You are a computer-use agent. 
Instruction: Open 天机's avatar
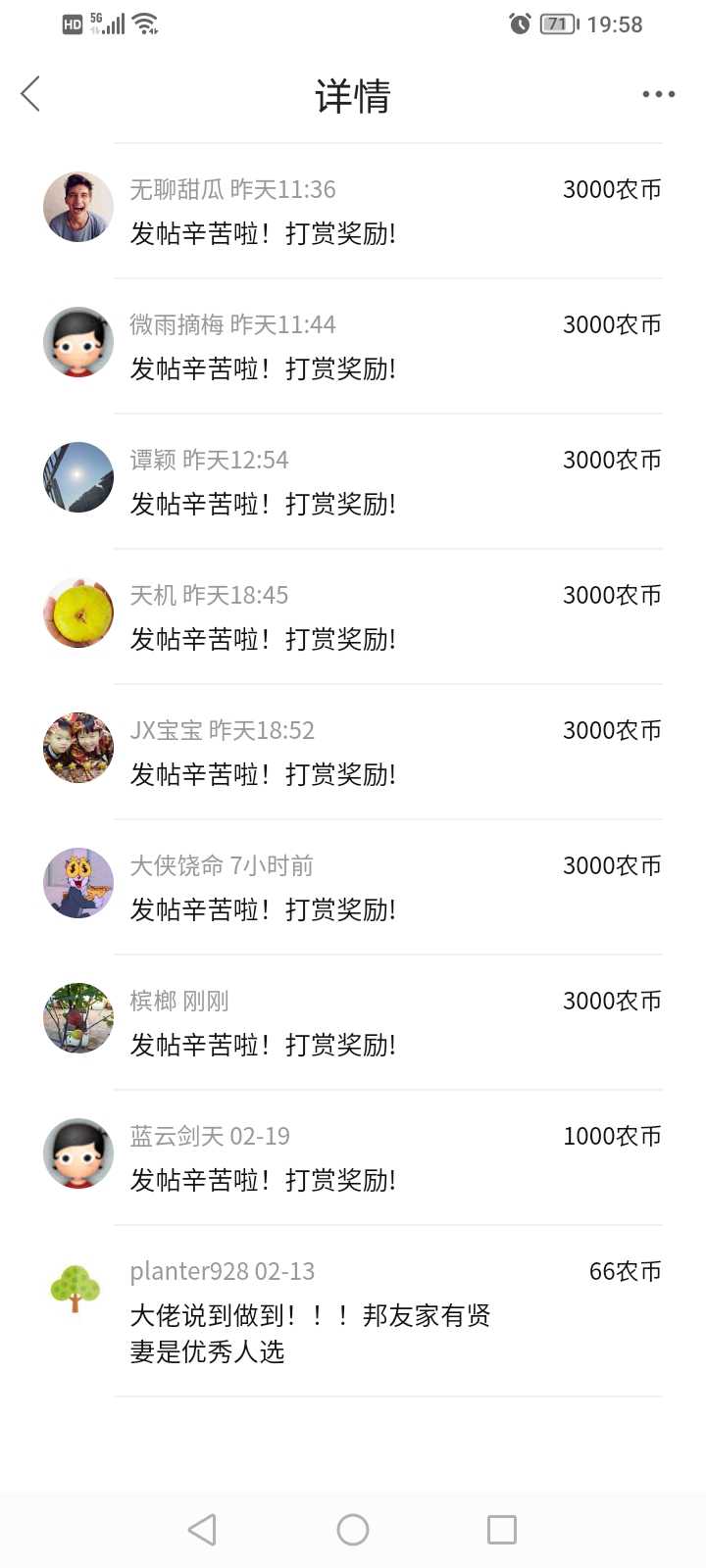point(78,612)
